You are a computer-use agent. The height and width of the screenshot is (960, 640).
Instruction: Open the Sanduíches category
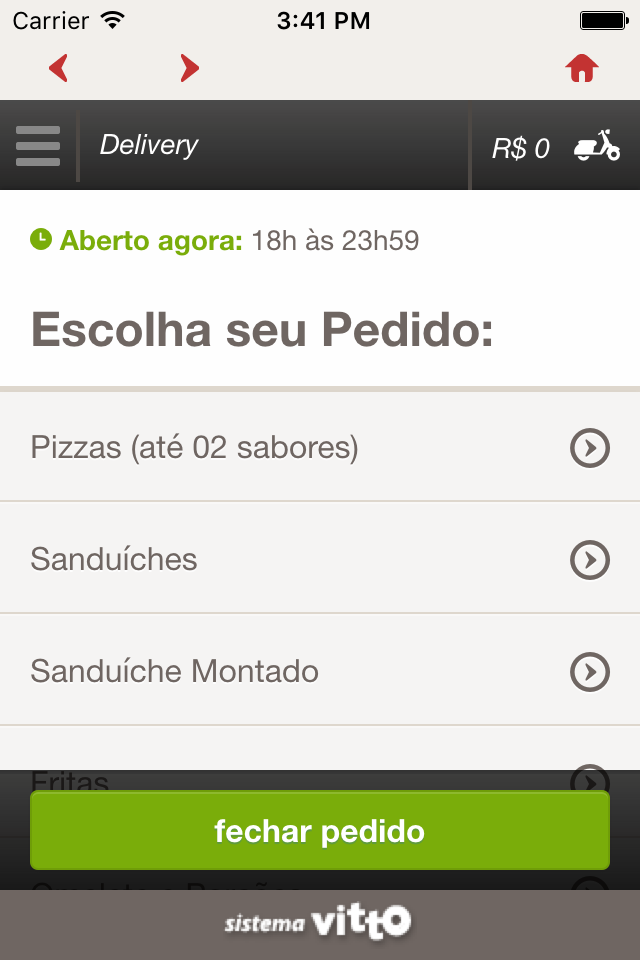point(320,559)
